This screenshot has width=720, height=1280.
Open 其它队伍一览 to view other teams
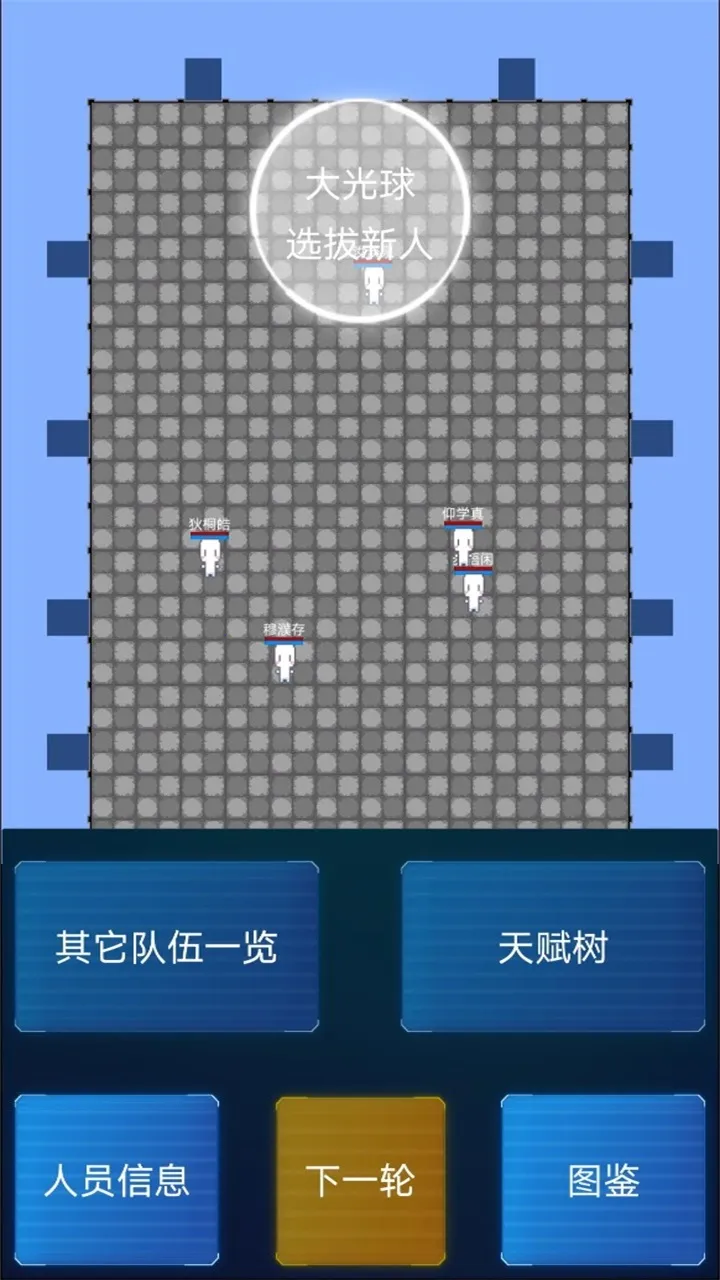tap(166, 946)
